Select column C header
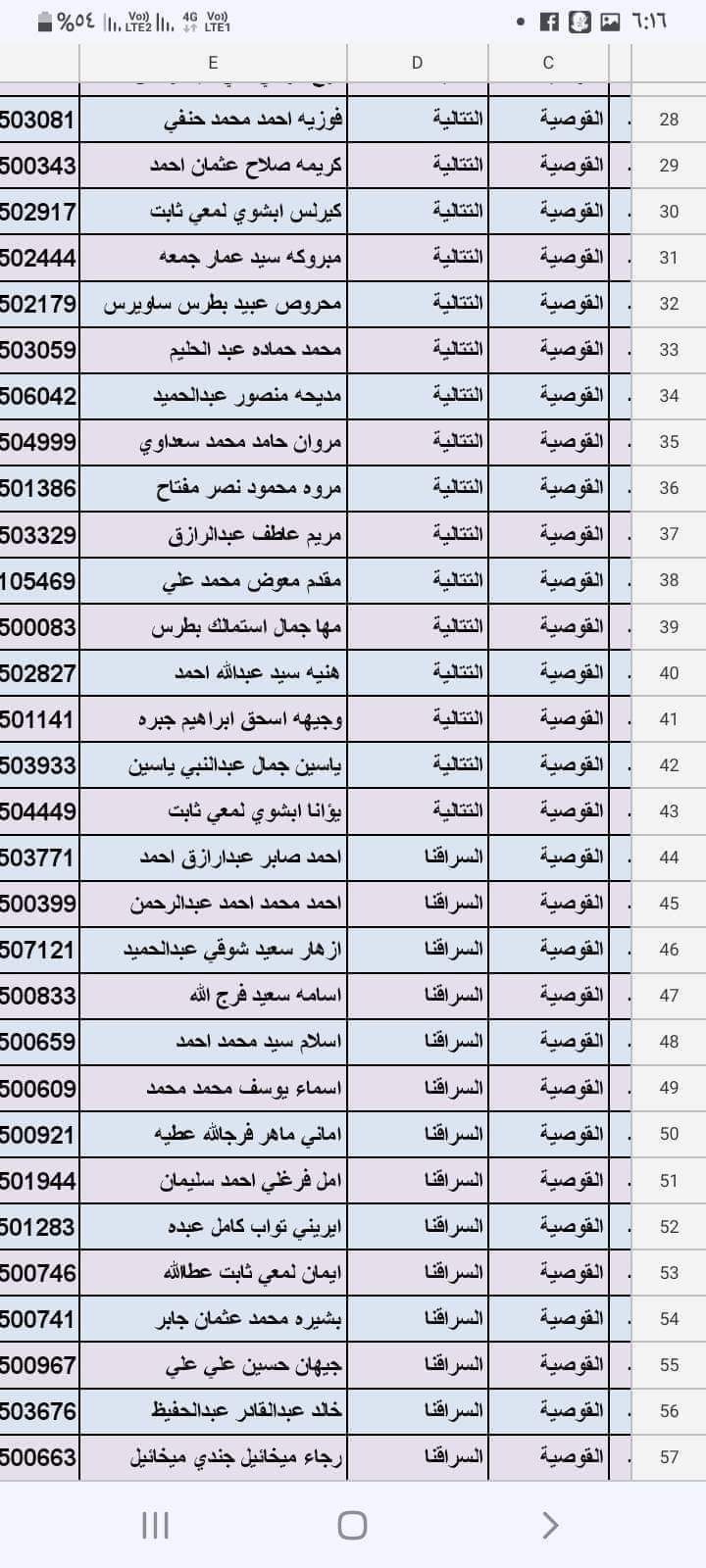Viewport: 706px width, 1568px height. coord(548,63)
